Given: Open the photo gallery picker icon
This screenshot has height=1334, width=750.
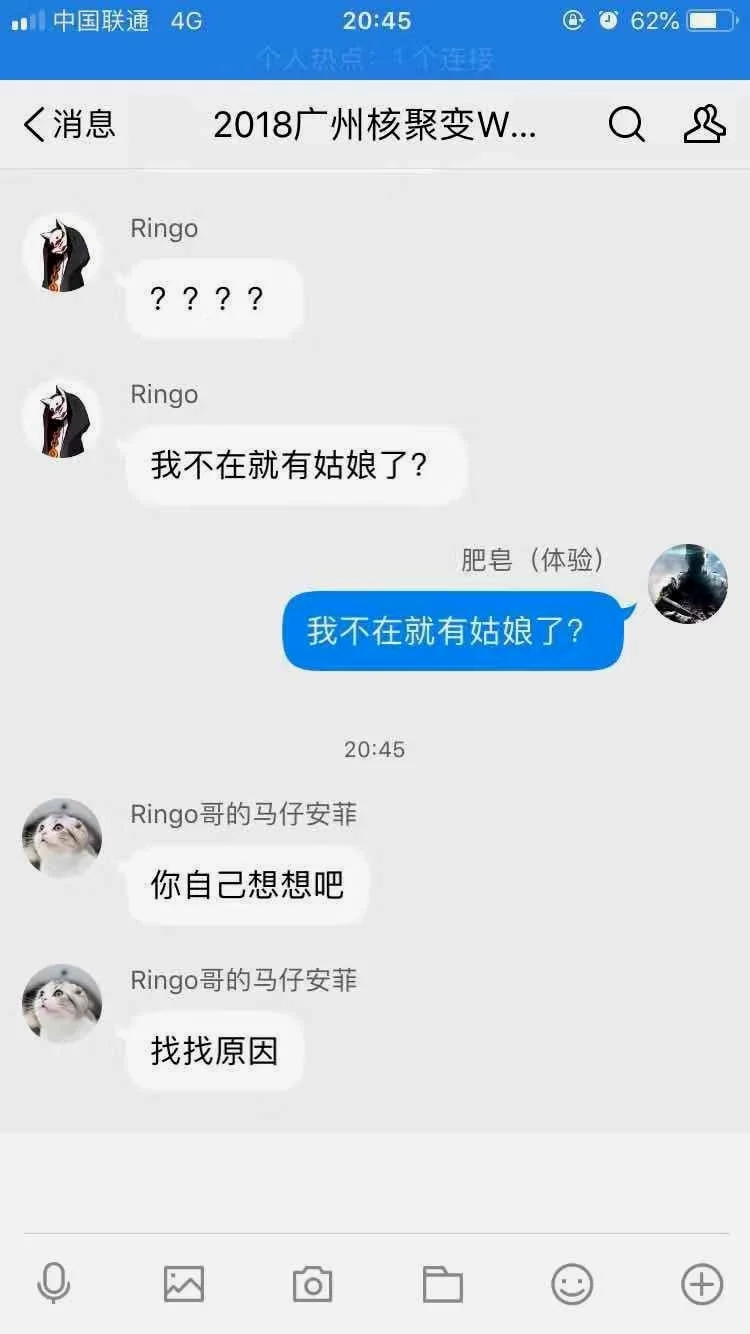Looking at the screenshot, I should 184,1283.
